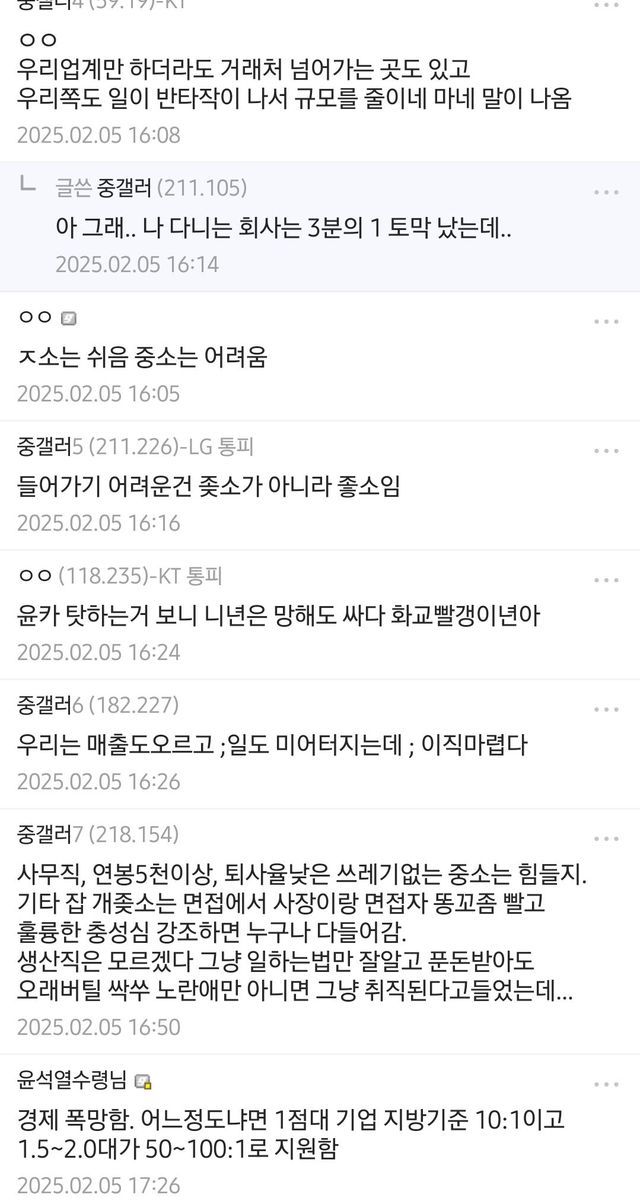This screenshot has width=640, height=1202.
Task: Open the menu on the 16:24 comment
Action: click(x=606, y=579)
